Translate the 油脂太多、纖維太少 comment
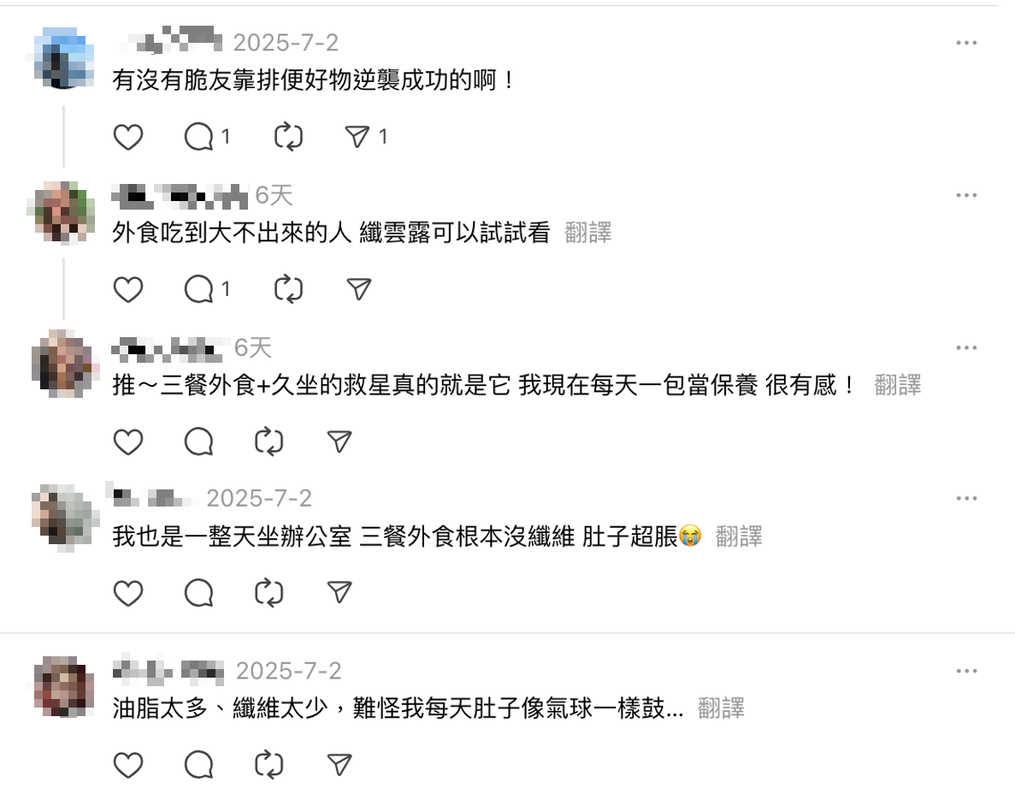Screen dimensions: 1015x800 (721, 709)
